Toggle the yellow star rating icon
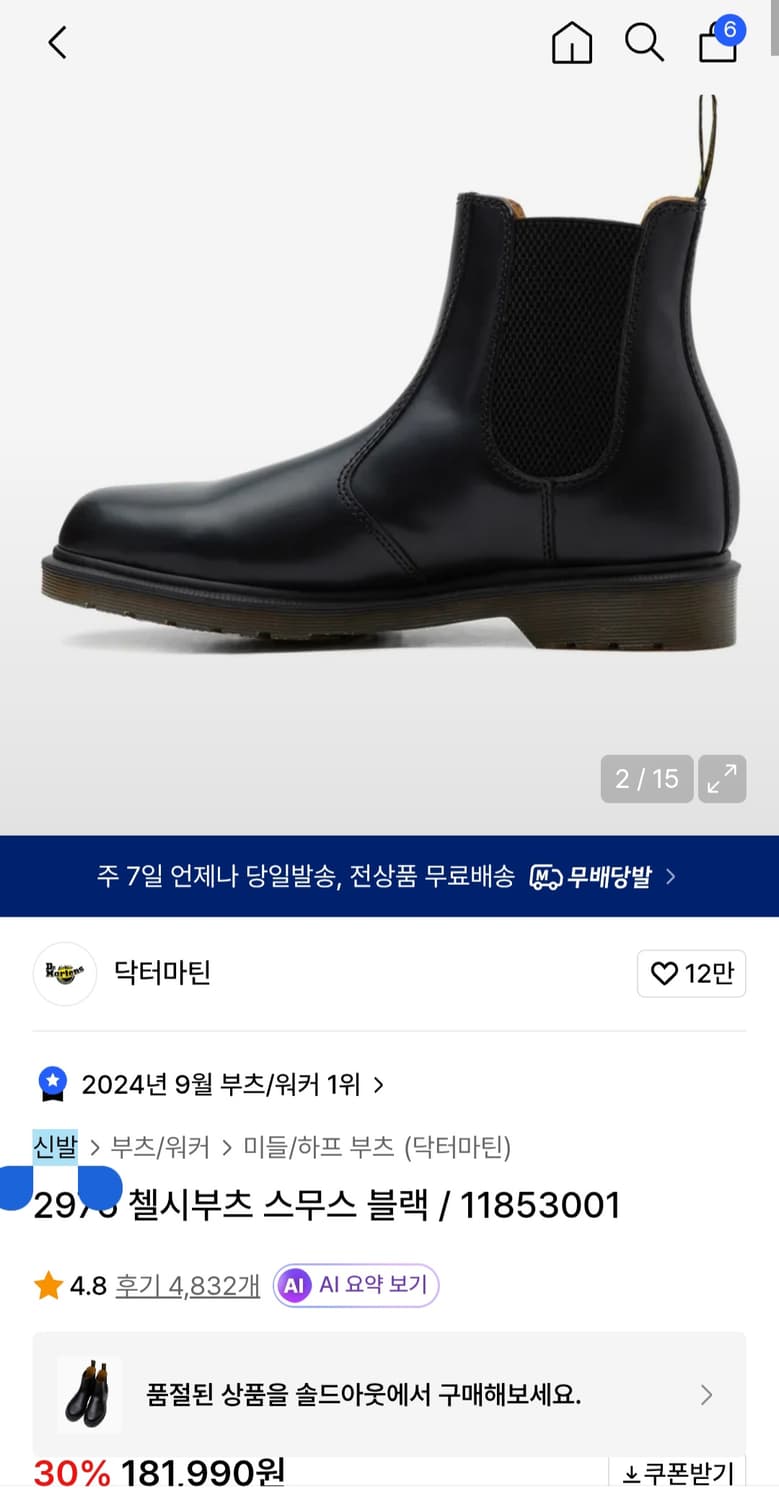The width and height of the screenshot is (779, 1500). pyautogui.click(x=46, y=1286)
